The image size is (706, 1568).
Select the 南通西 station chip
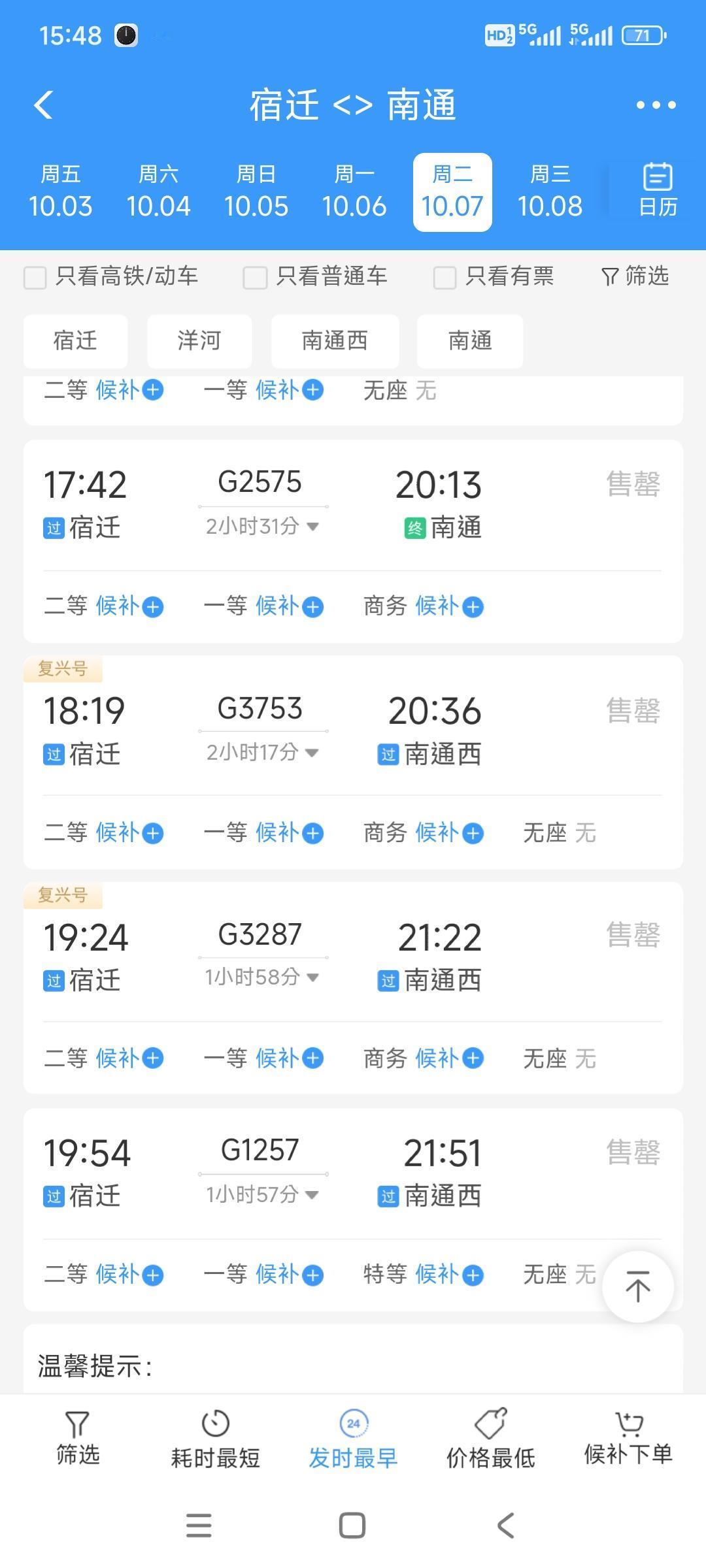pos(335,341)
